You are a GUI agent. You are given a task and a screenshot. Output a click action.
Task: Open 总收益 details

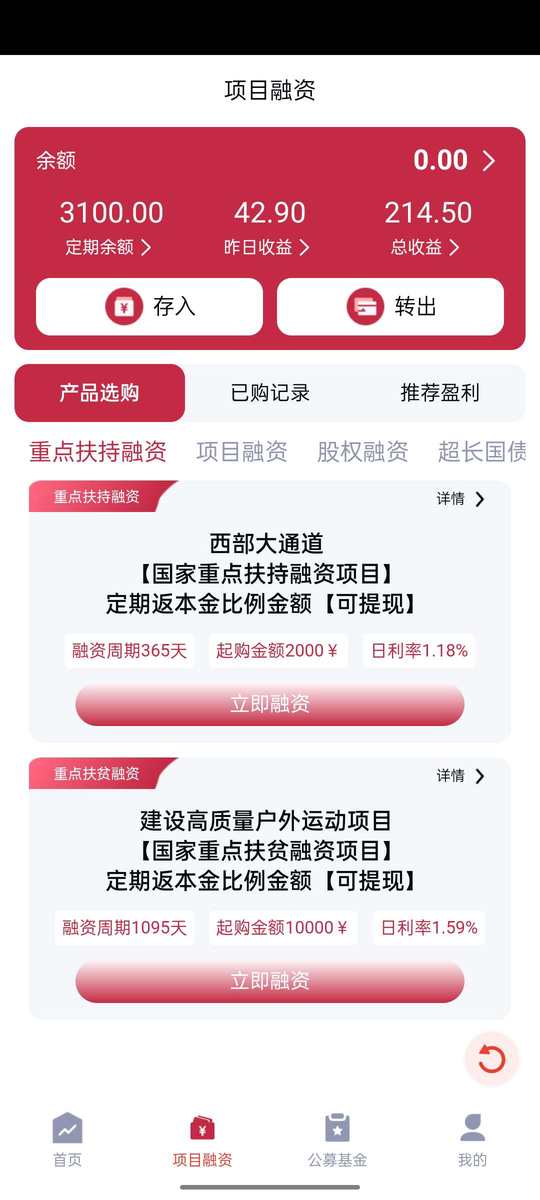point(425,247)
